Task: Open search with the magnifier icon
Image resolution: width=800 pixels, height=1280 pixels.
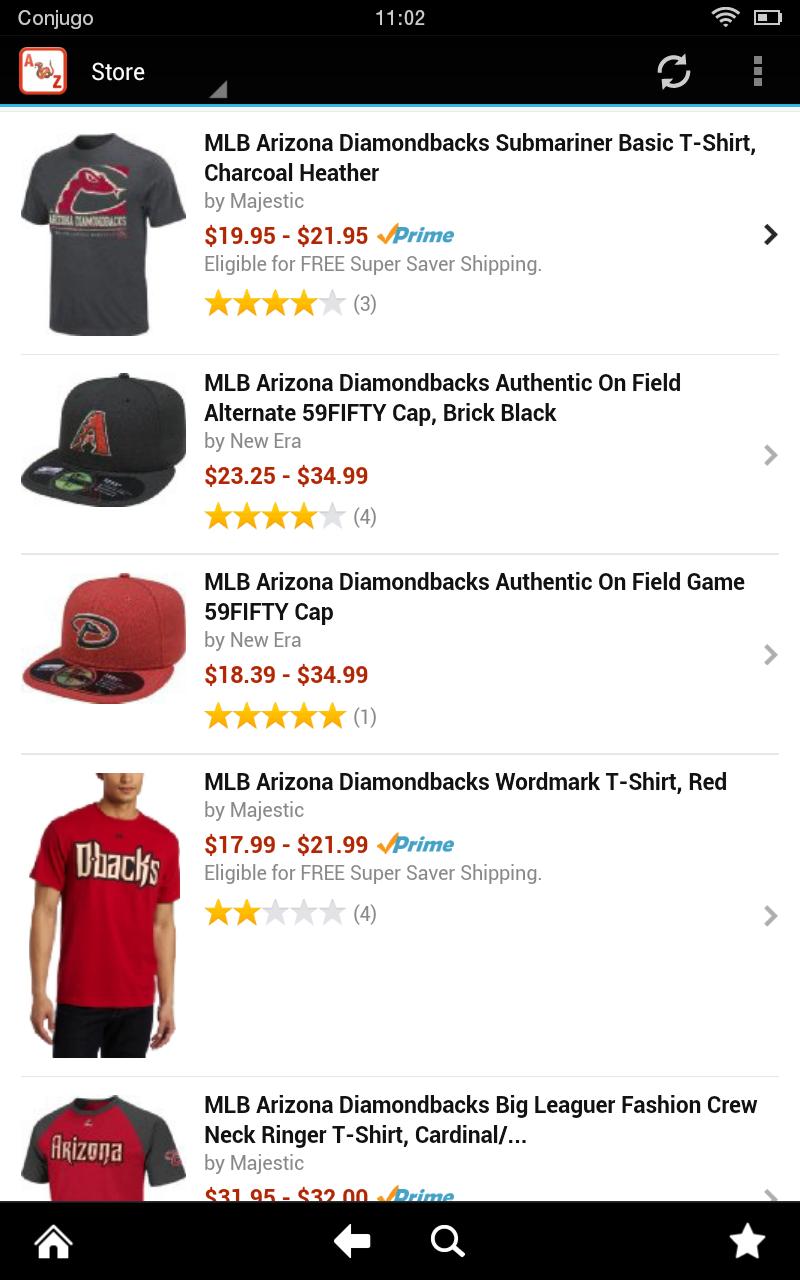Action: (x=448, y=1240)
